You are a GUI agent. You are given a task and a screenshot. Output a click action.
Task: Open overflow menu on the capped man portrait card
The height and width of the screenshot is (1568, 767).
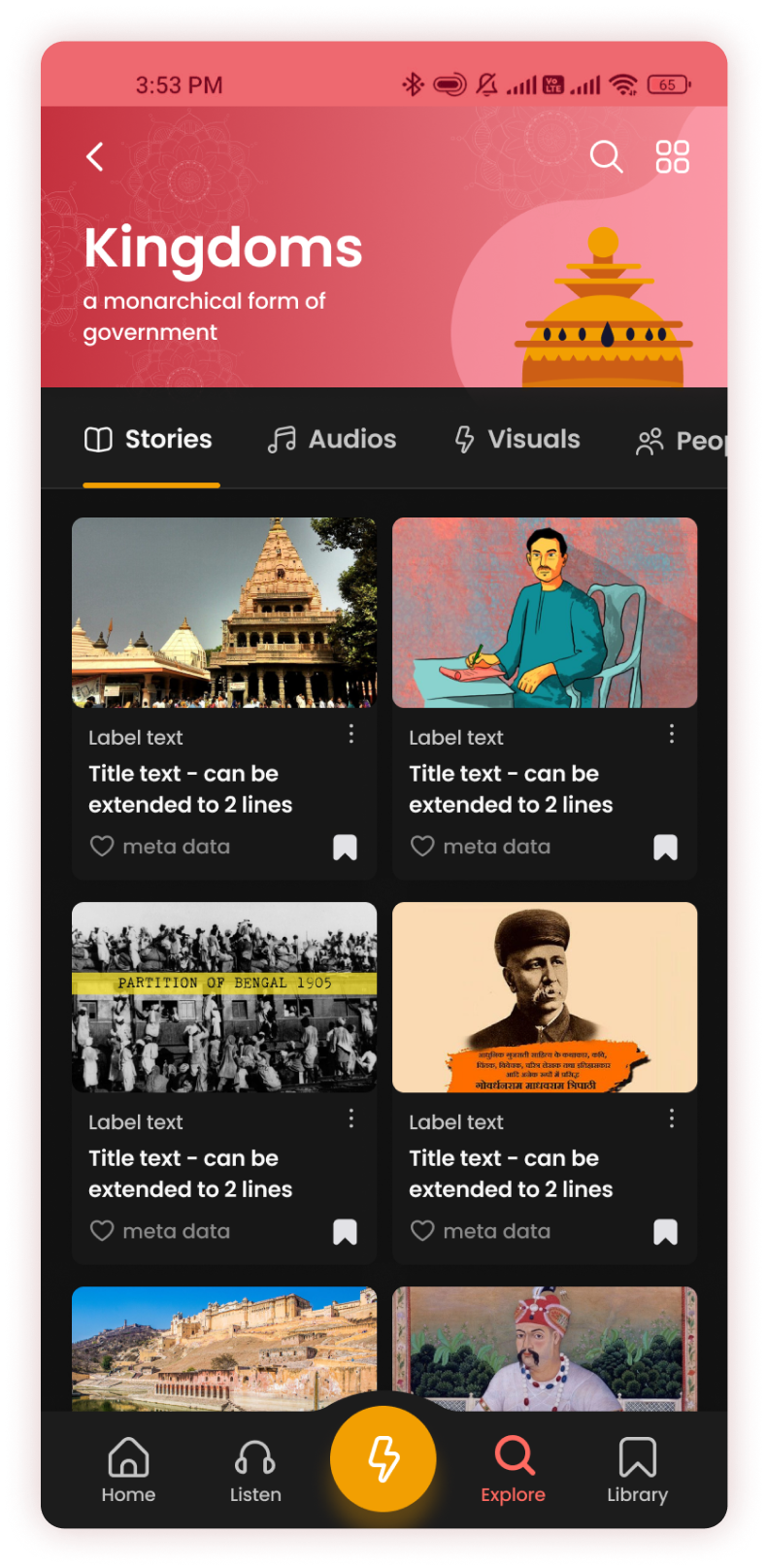(672, 1118)
